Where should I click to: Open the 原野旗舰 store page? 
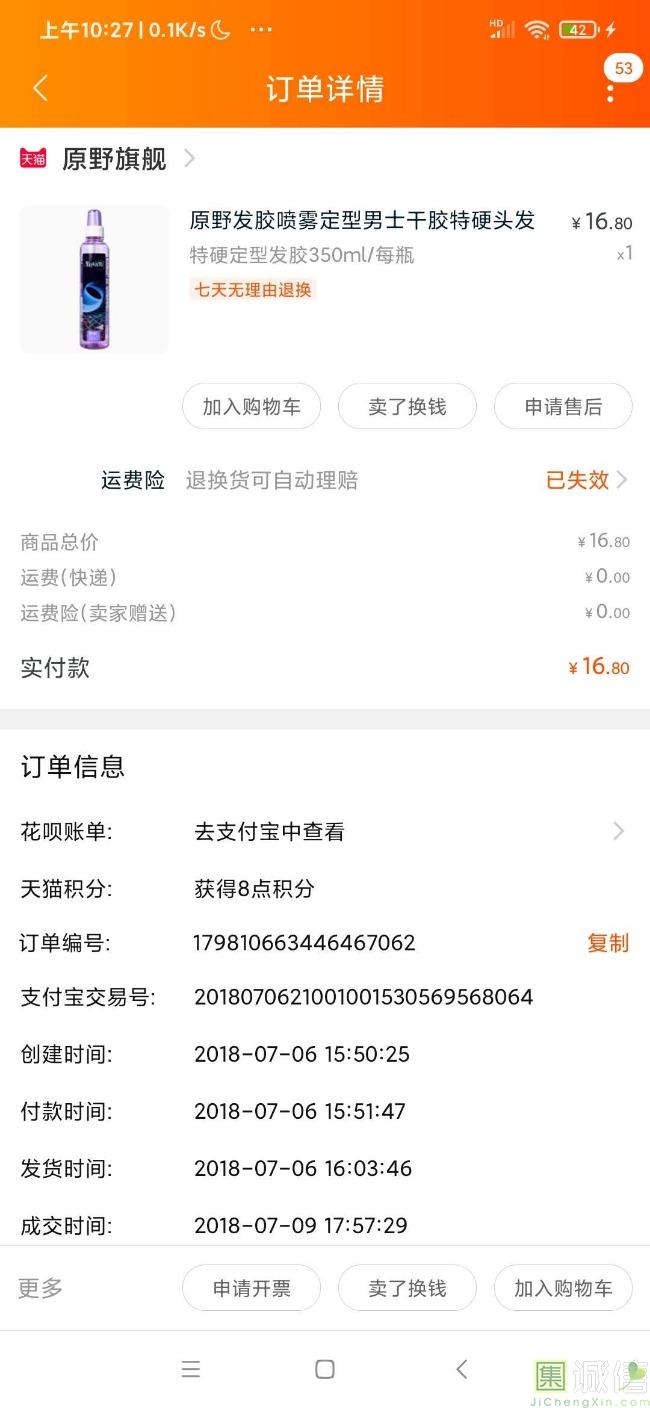tap(114, 159)
